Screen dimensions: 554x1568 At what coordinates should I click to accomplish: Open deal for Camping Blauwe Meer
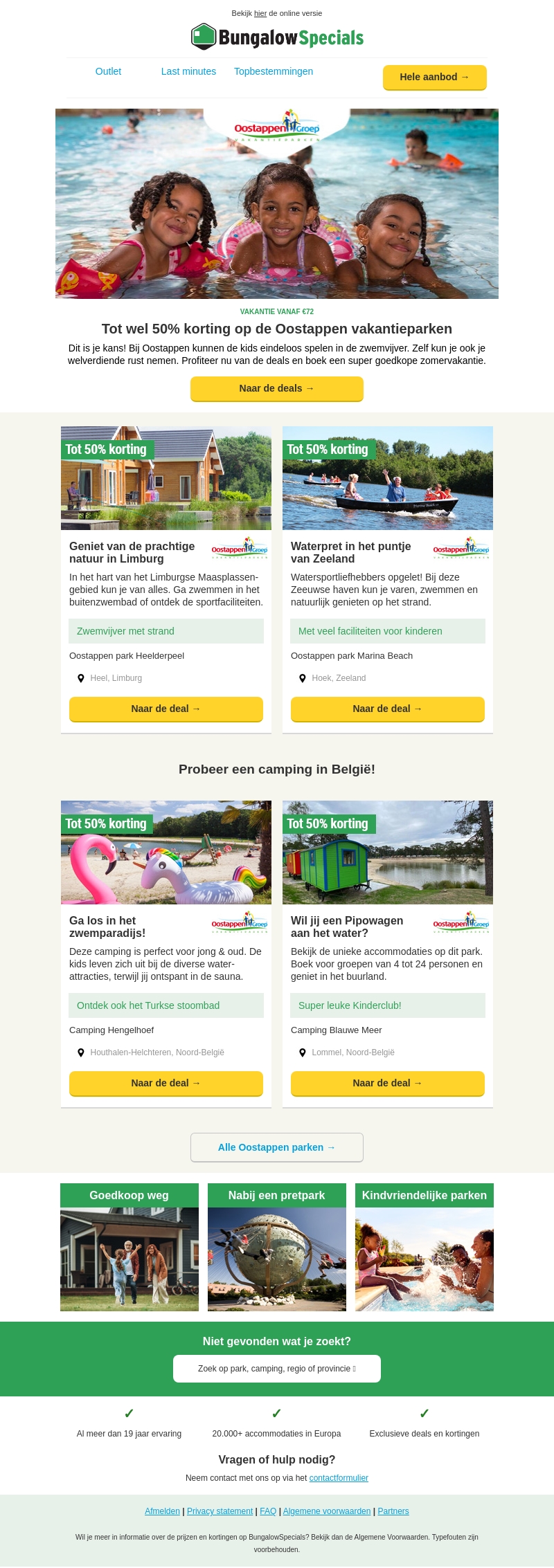(x=387, y=1083)
